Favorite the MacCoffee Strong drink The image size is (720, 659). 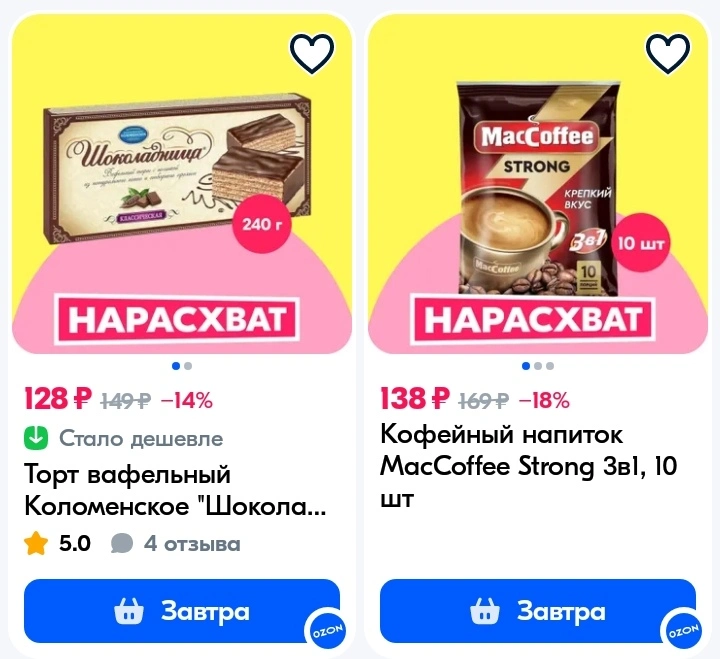(x=668, y=53)
